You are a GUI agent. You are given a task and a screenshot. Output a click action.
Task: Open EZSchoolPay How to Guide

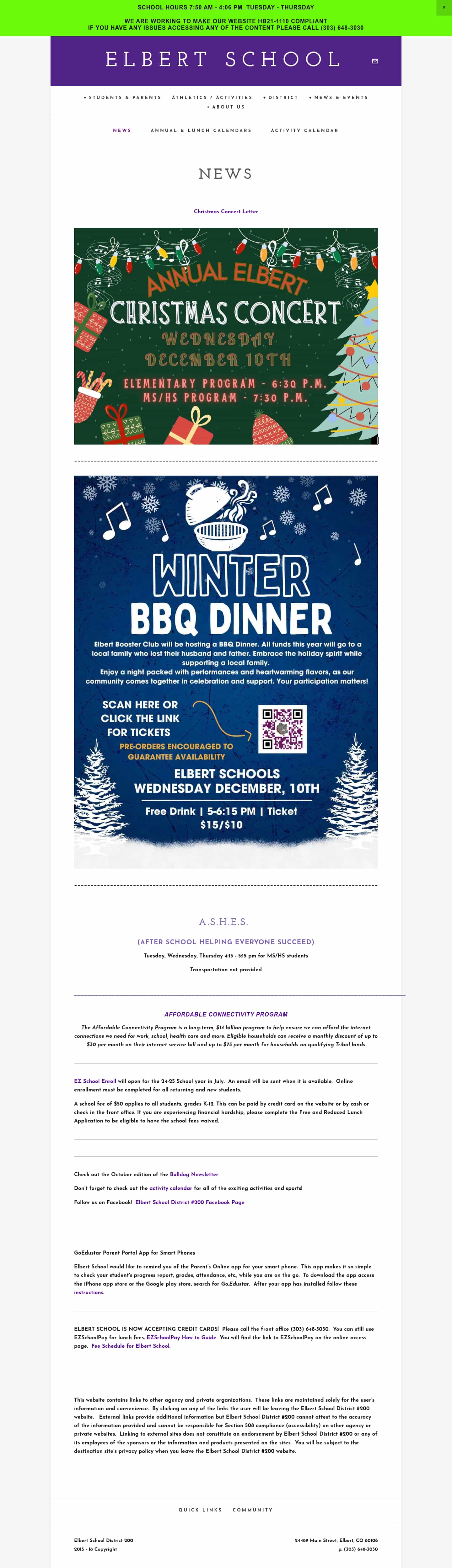pos(181,1337)
